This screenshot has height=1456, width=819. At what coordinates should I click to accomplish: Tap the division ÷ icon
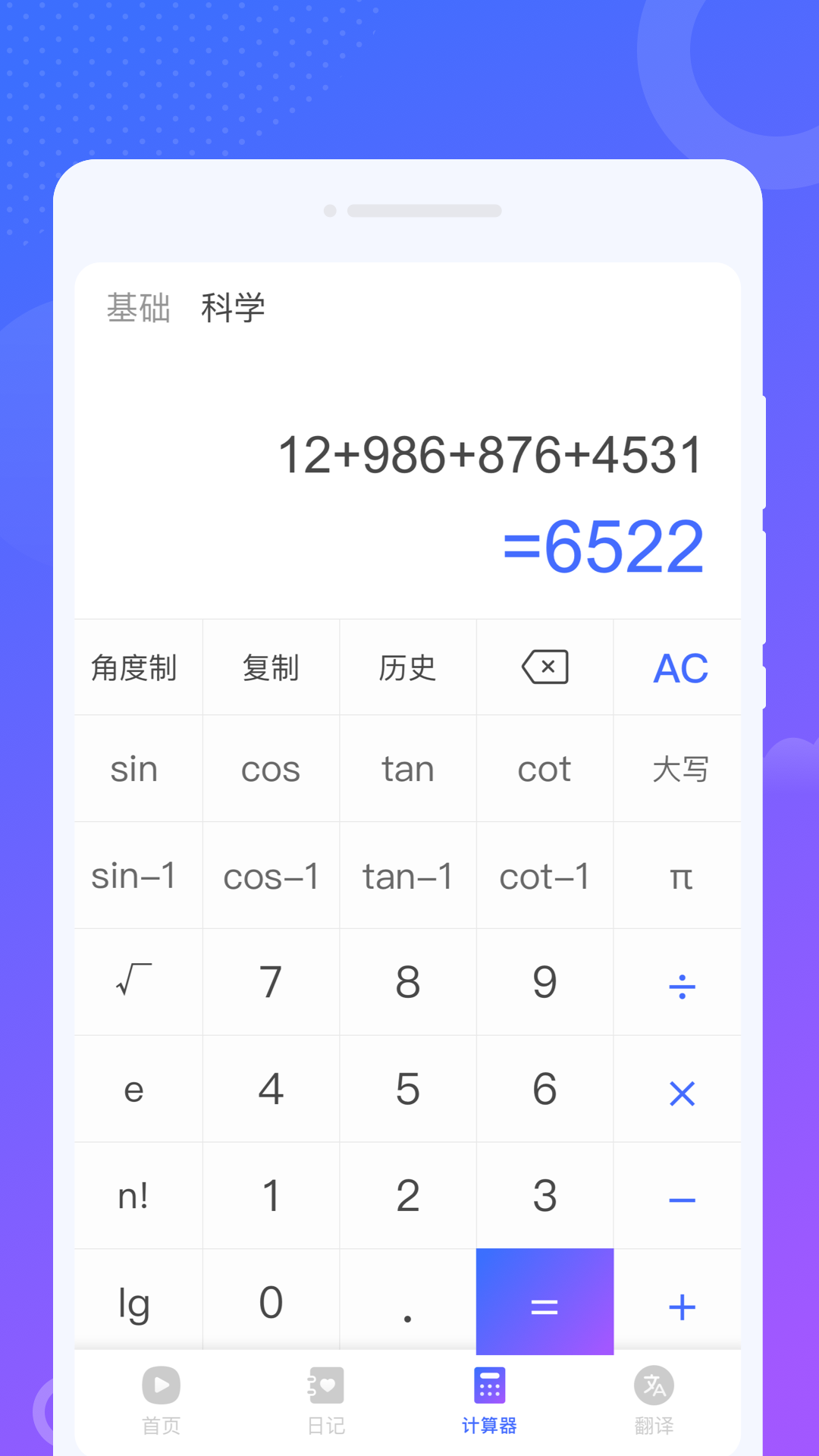pos(681,982)
